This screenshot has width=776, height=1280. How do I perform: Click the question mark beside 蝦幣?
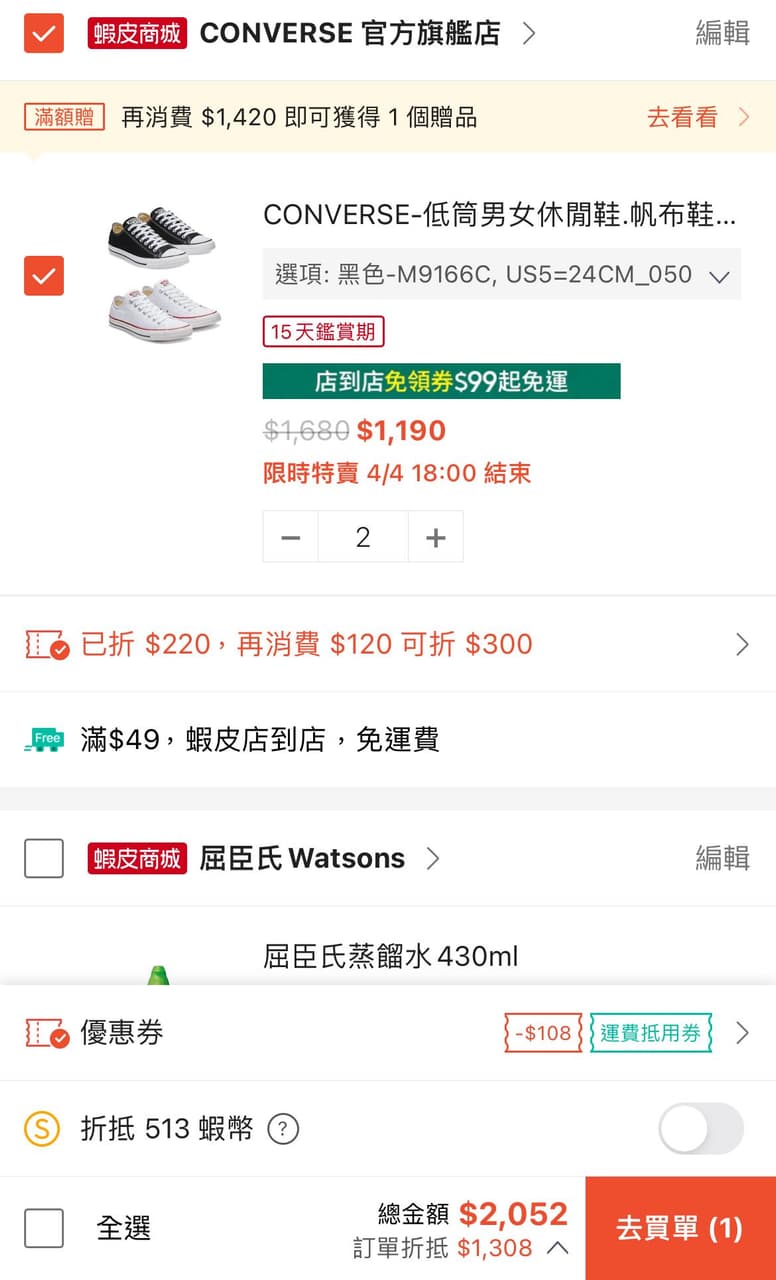[282, 1129]
